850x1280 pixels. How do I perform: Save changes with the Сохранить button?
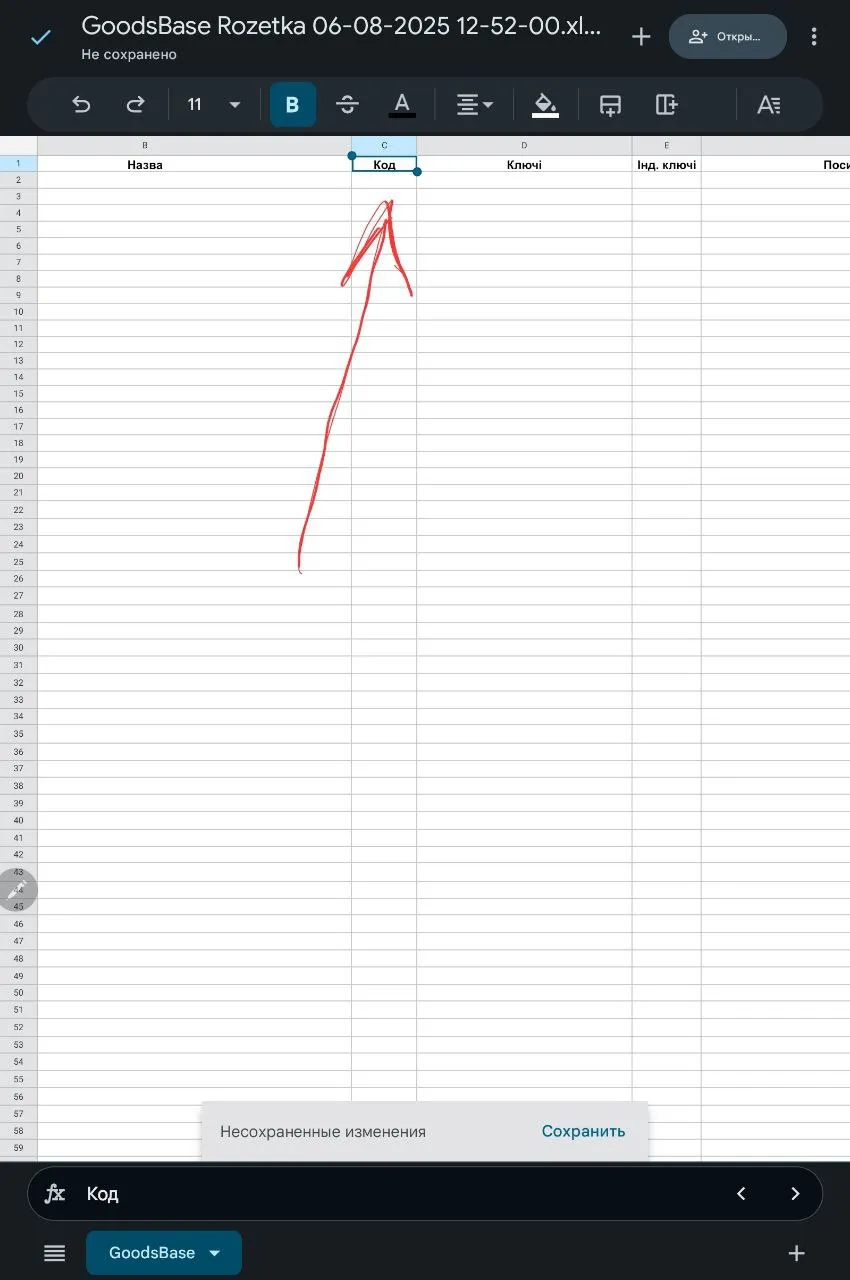coord(583,1131)
